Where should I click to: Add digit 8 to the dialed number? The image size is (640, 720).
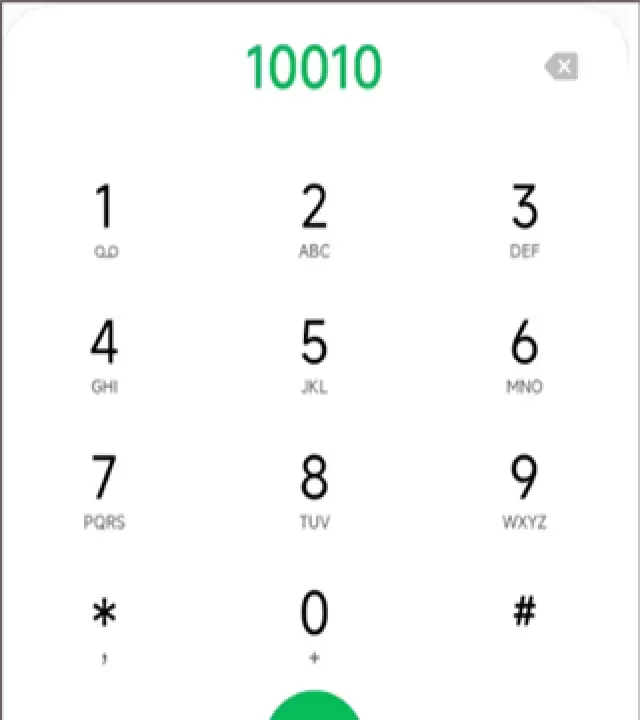pos(314,489)
